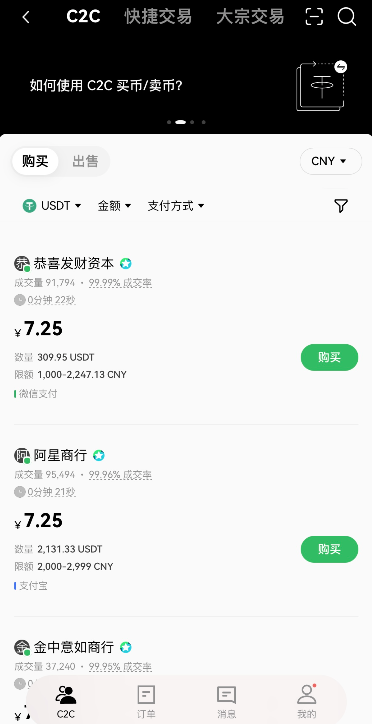Switch to the 我的 profile tab
The image size is (372, 724).
pyautogui.click(x=307, y=702)
